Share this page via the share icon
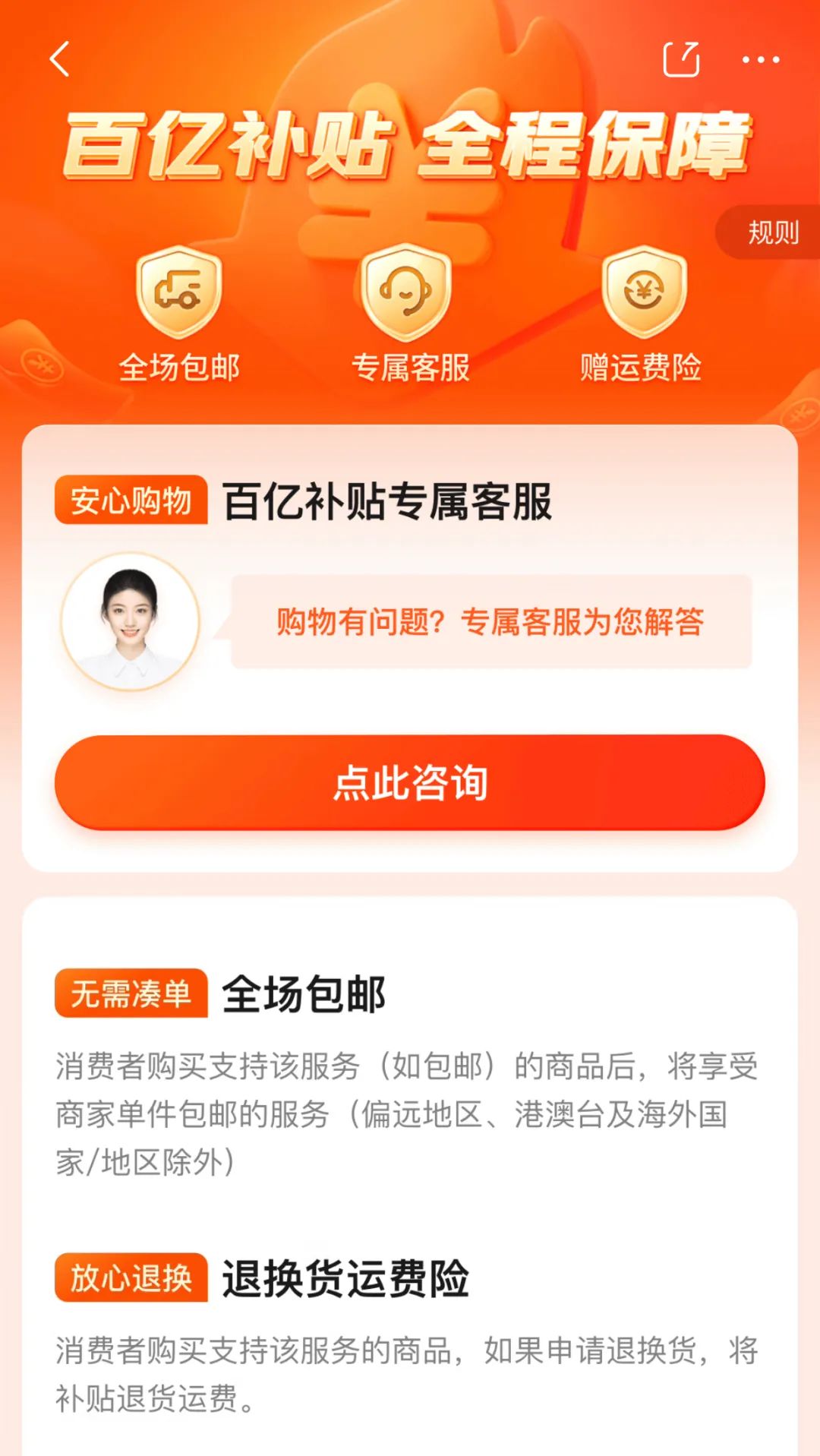 [x=681, y=59]
